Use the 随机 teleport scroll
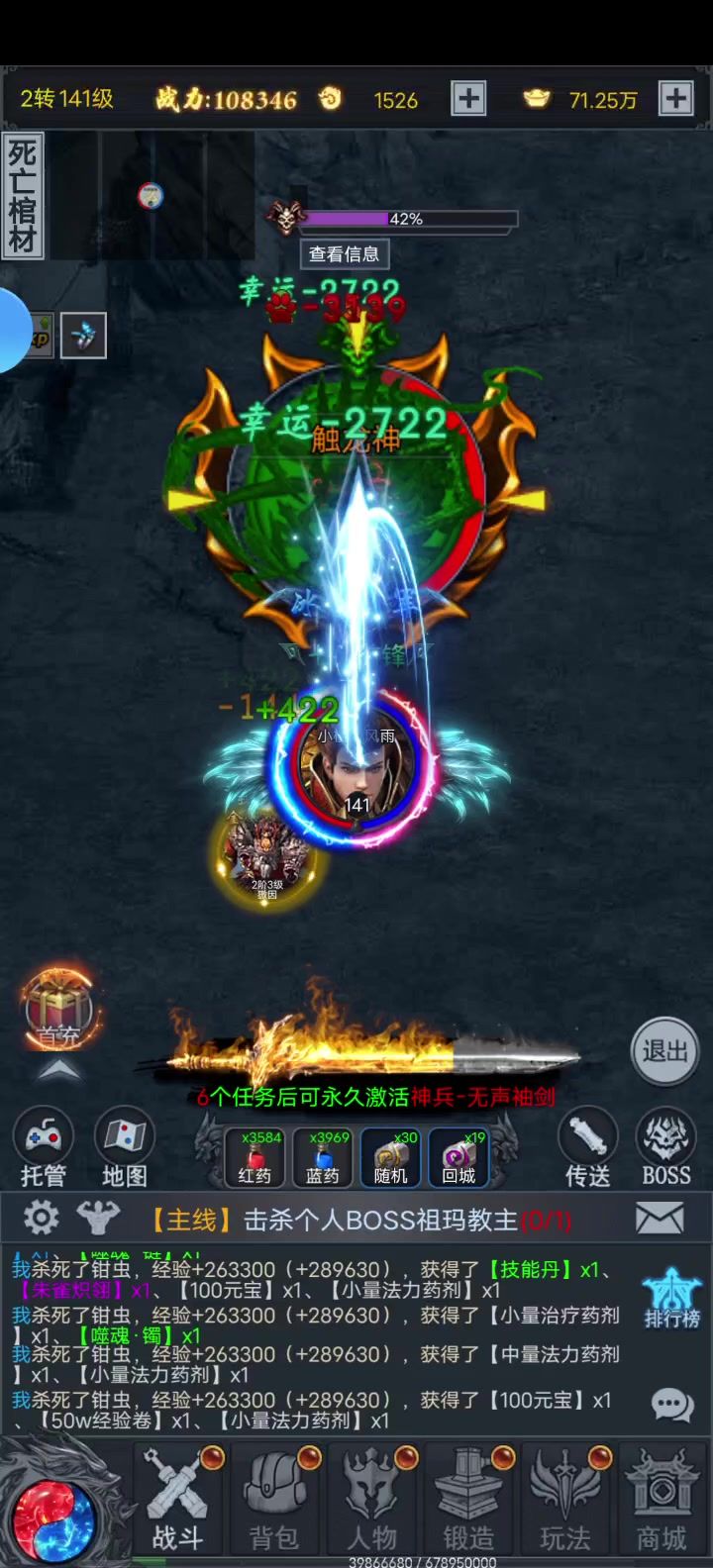 click(x=391, y=1157)
